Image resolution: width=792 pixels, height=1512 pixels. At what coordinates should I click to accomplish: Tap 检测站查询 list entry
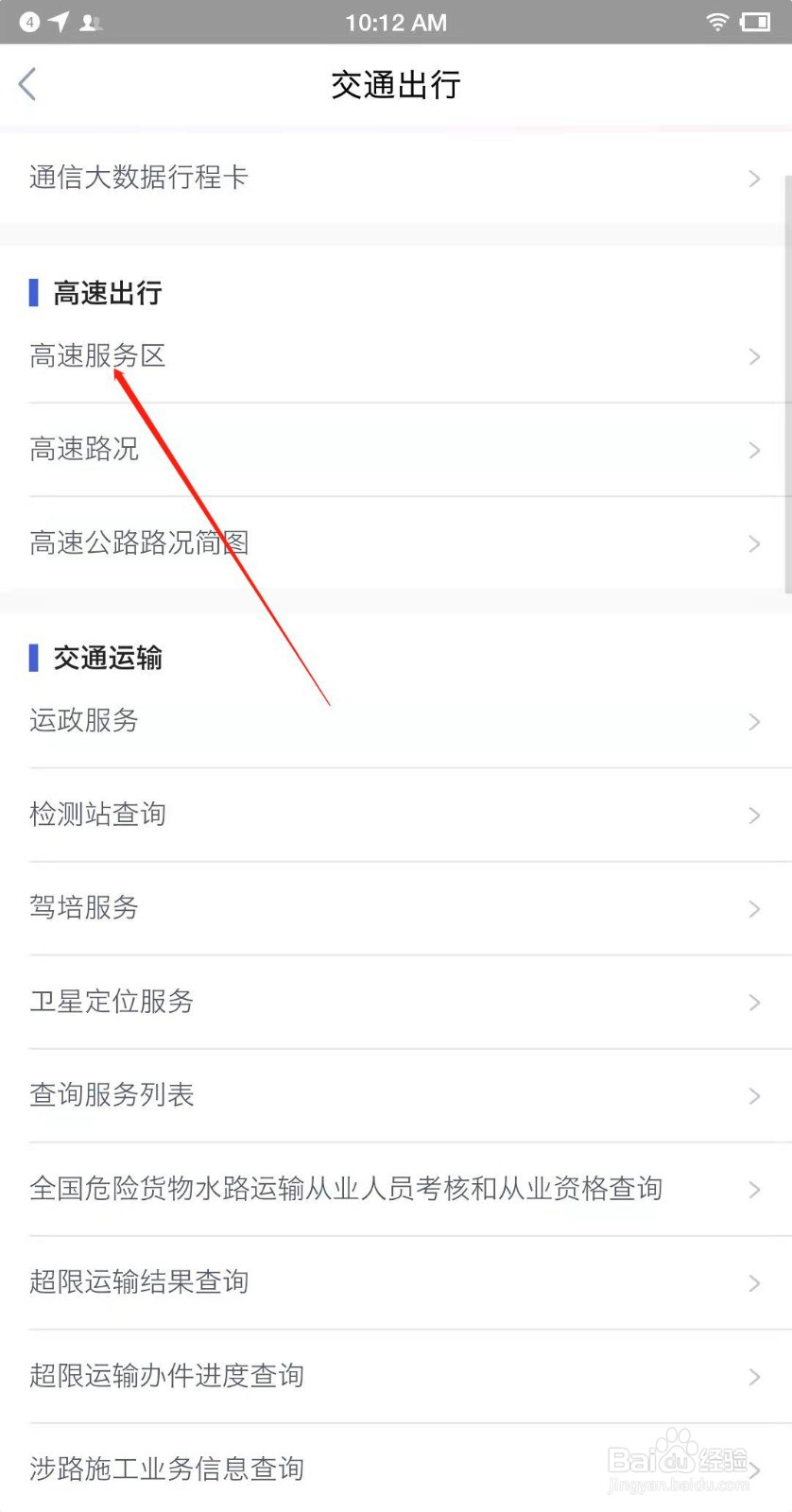pyautogui.click(x=97, y=815)
